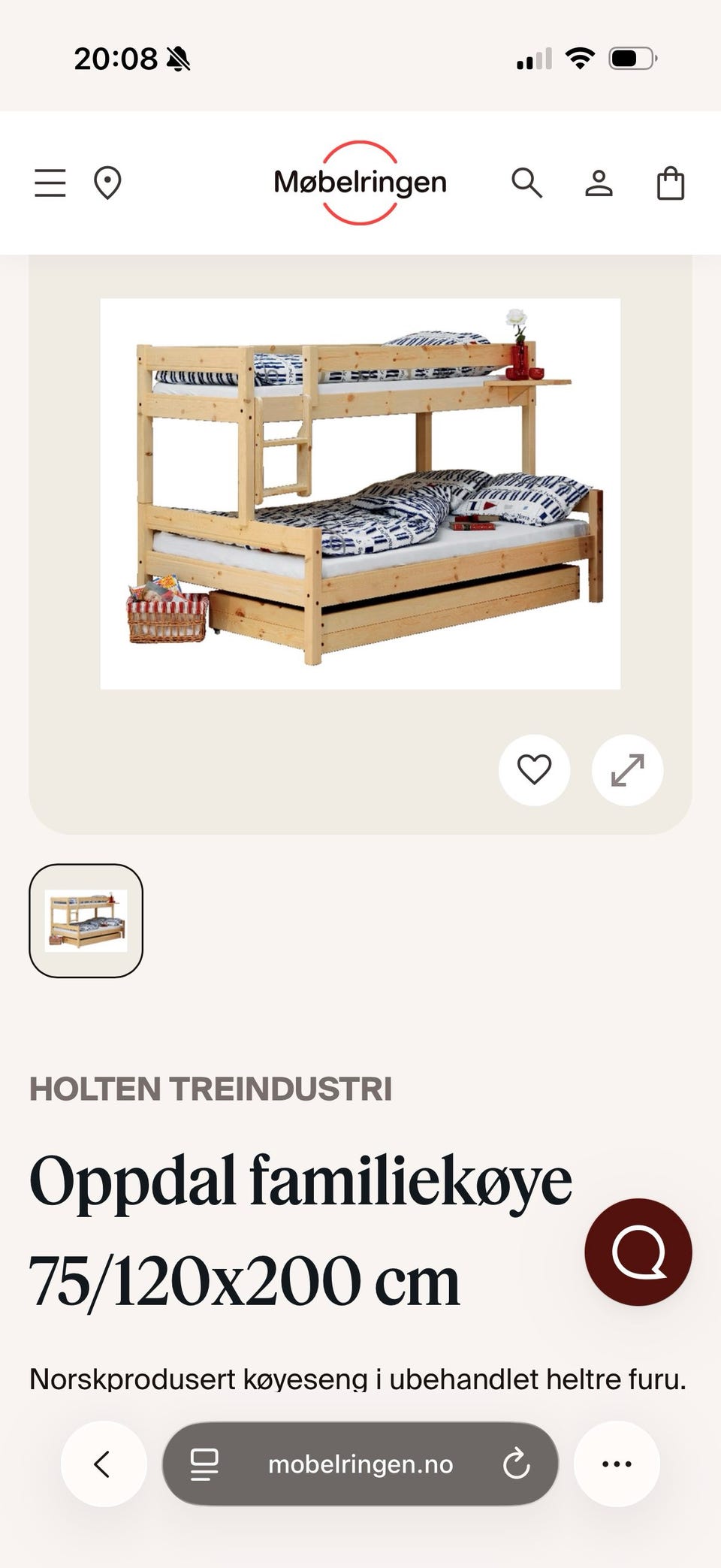Open the HOLTEN TREINDUSTRI brand link
The width and height of the screenshot is (721, 1568).
point(210,1086)
